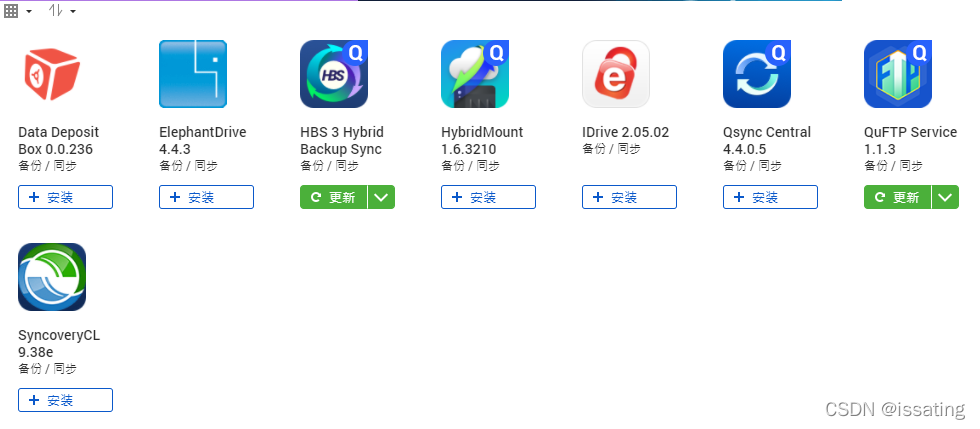
Task: Install ElephantDrive 4.4.3
Action: [206, 198]
